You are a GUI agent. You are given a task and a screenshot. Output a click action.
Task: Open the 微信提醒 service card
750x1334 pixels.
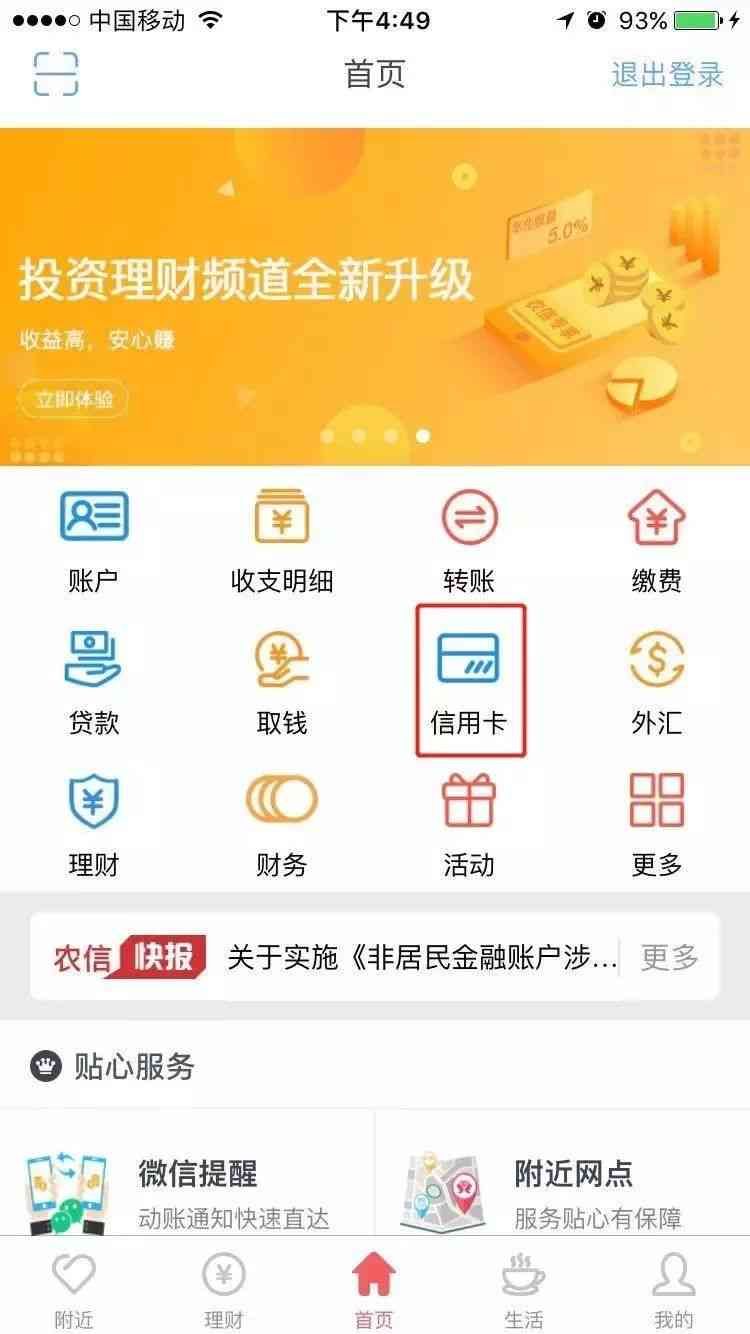click(x=187, y=1188)
